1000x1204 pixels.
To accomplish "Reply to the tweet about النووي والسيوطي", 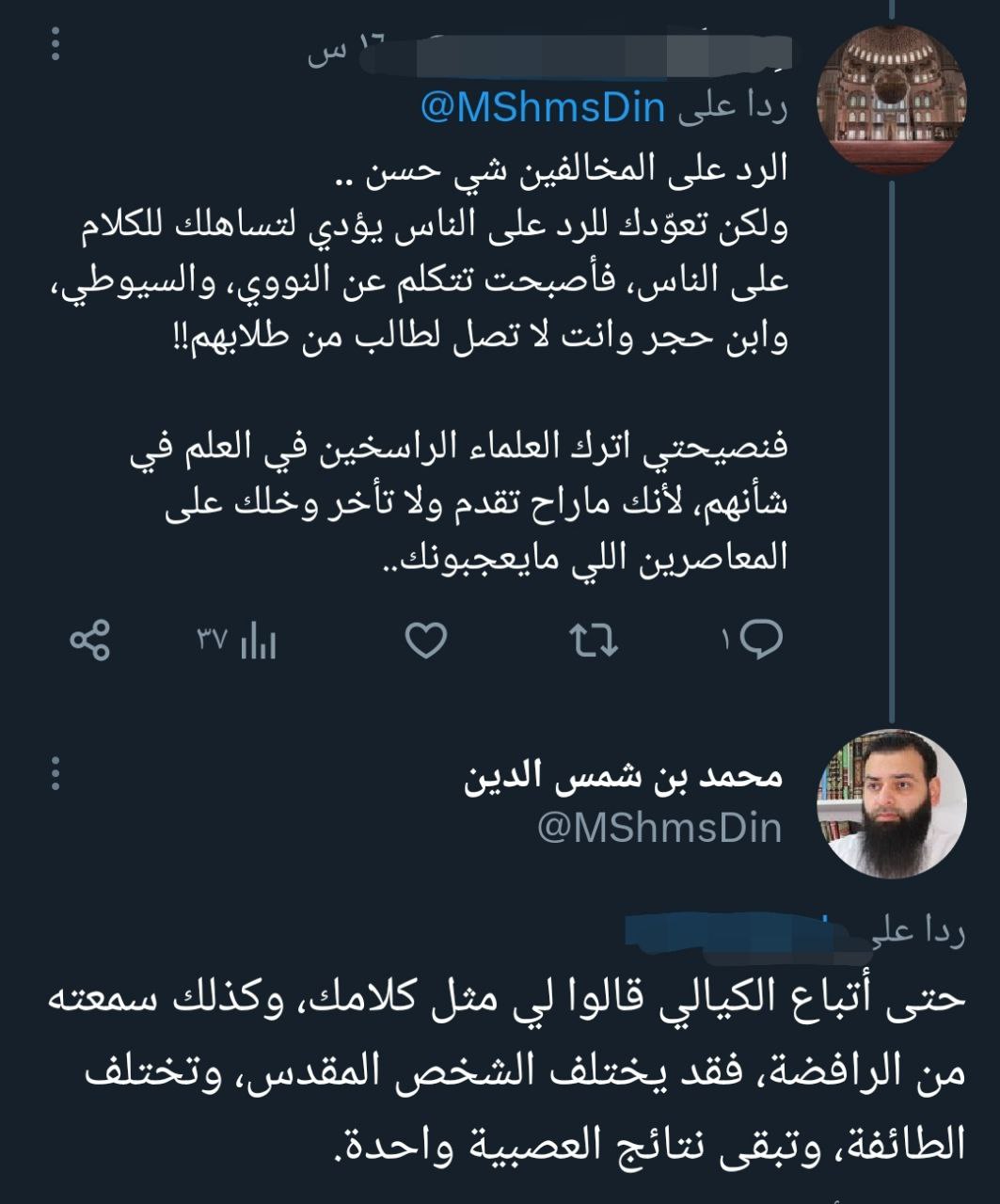I will coord(761,641).
